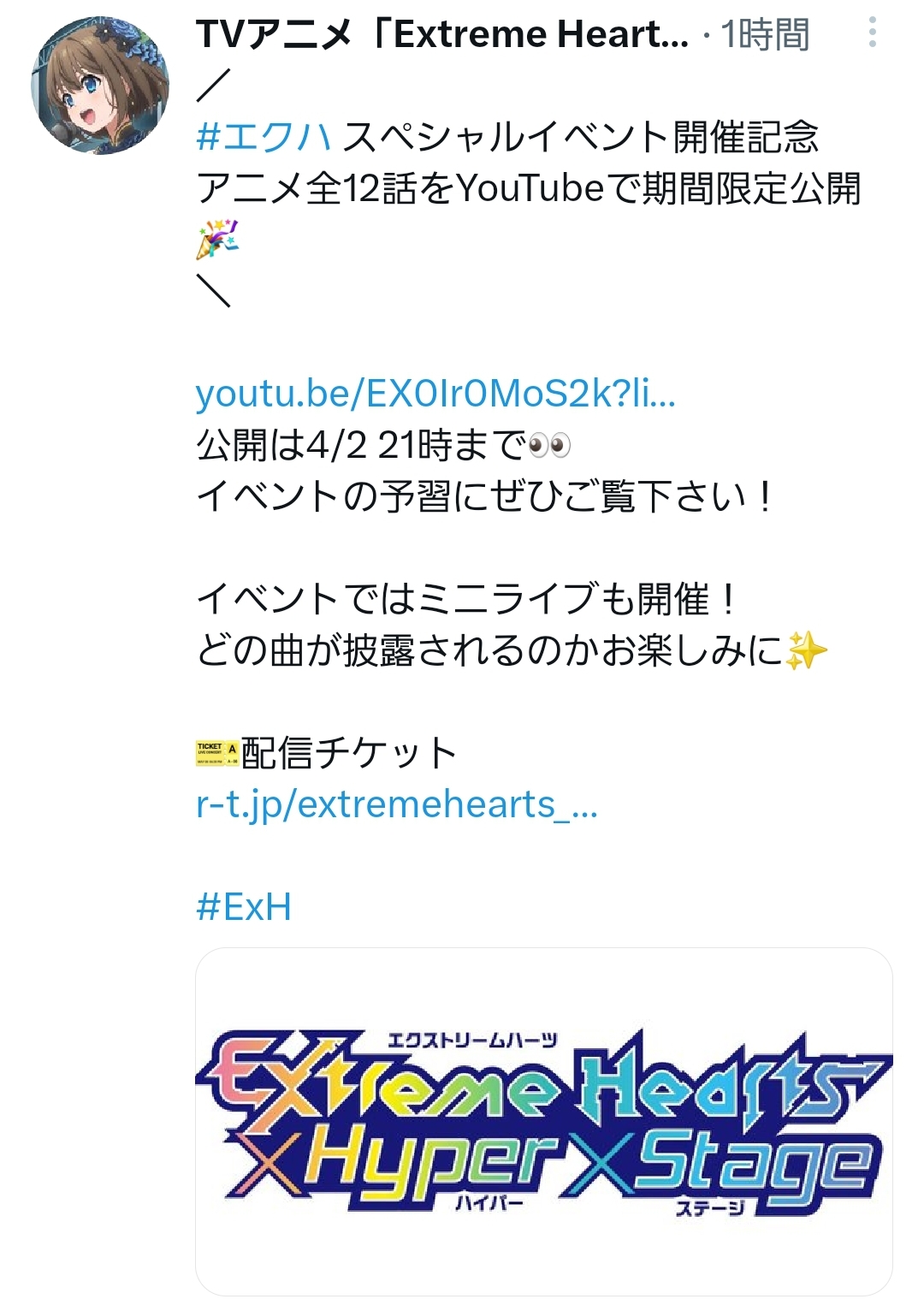Open the r-t.jp ticket link
Image resolution: width=924 pixels, height=1299 pixels.
coord(396,804)
